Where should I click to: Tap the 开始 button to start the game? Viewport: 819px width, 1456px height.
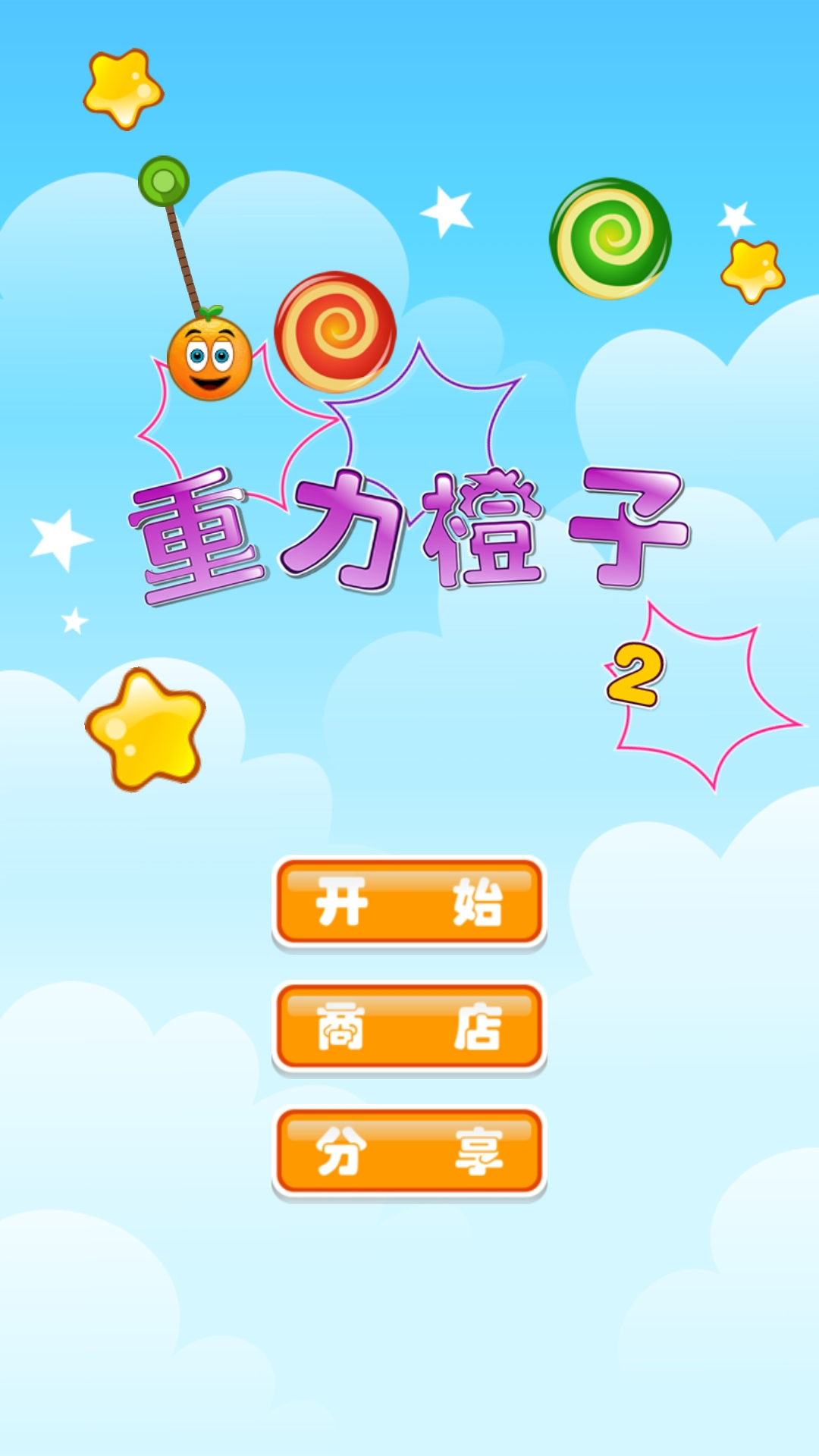click(x=409, y=902)
